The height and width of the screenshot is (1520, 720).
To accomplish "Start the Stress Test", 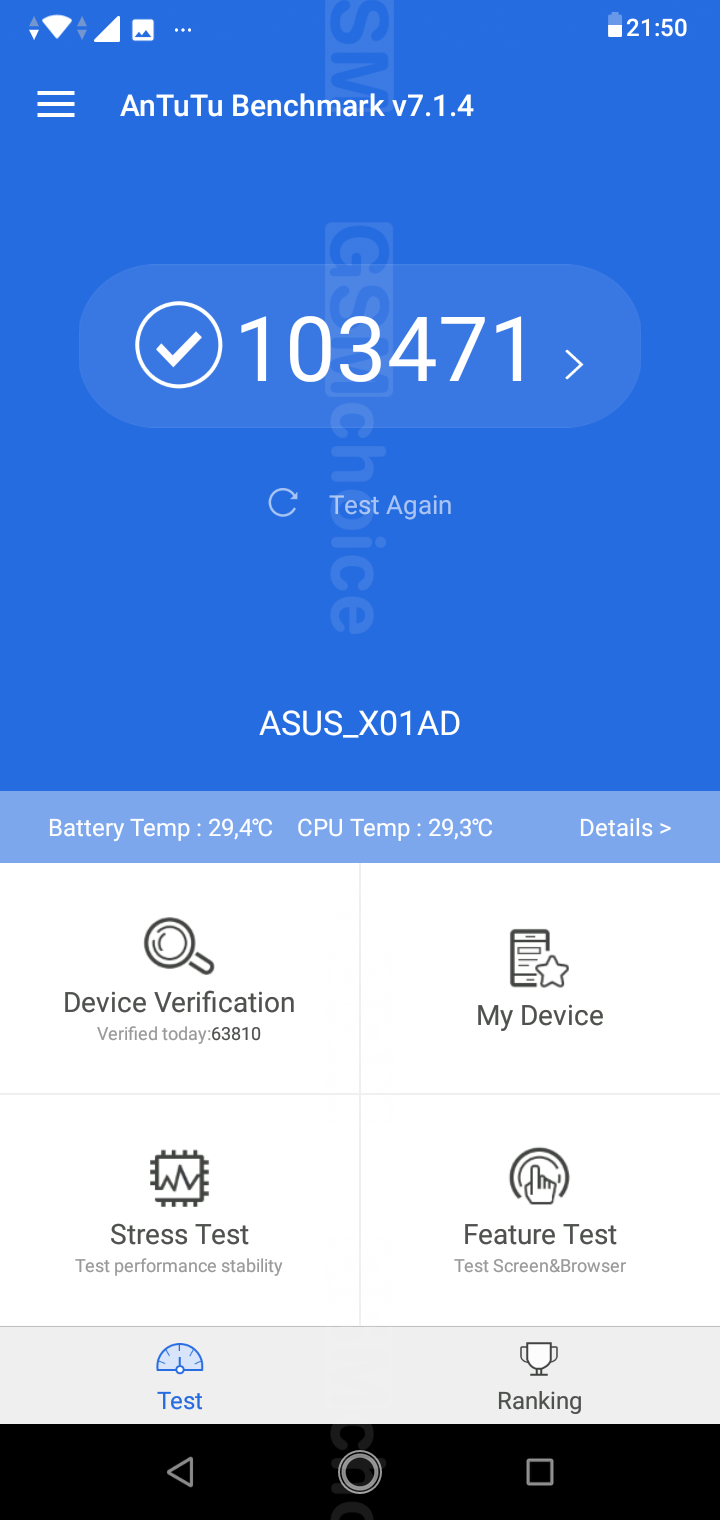I will [x=180, y=1210].
